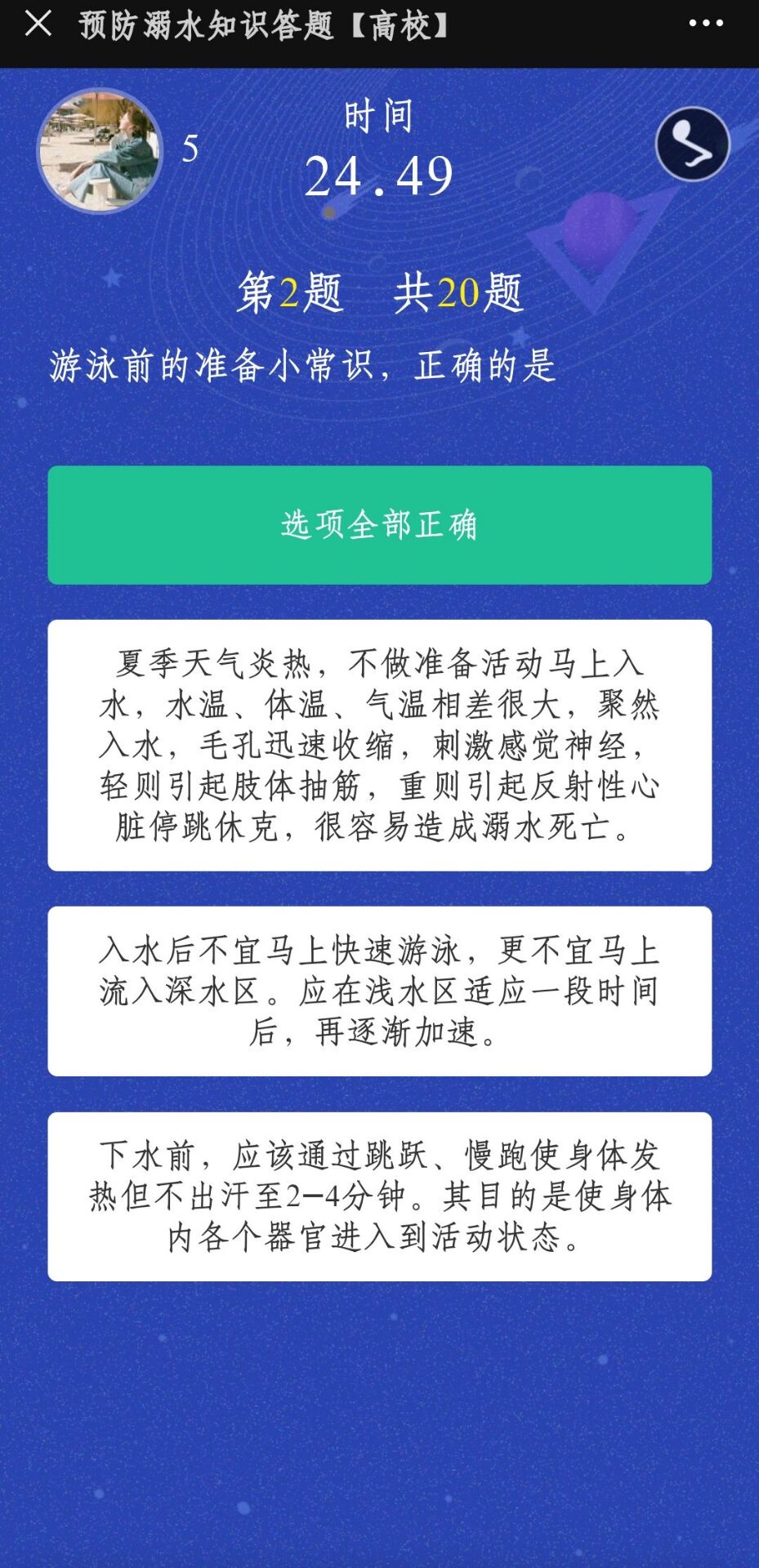Pick the answer starting with 入水后不宜马上快速游泳
Viewport: 759px width, 1568px height.
379,991
